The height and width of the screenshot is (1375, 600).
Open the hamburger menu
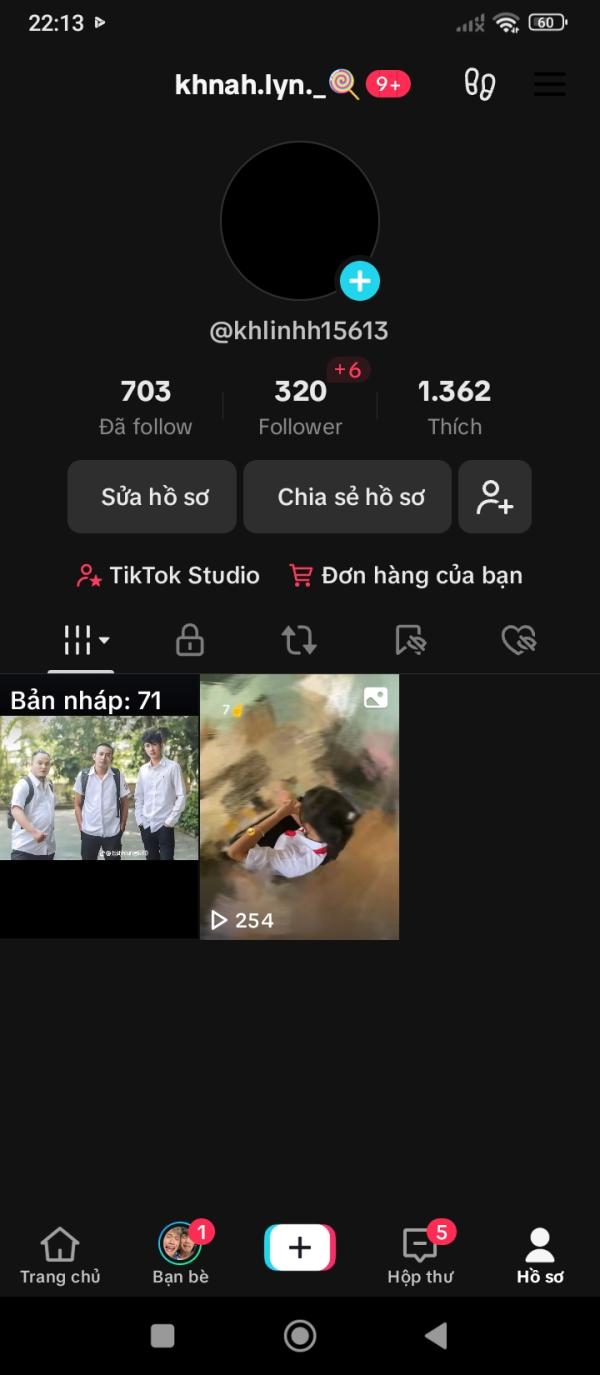pos(549,85)
